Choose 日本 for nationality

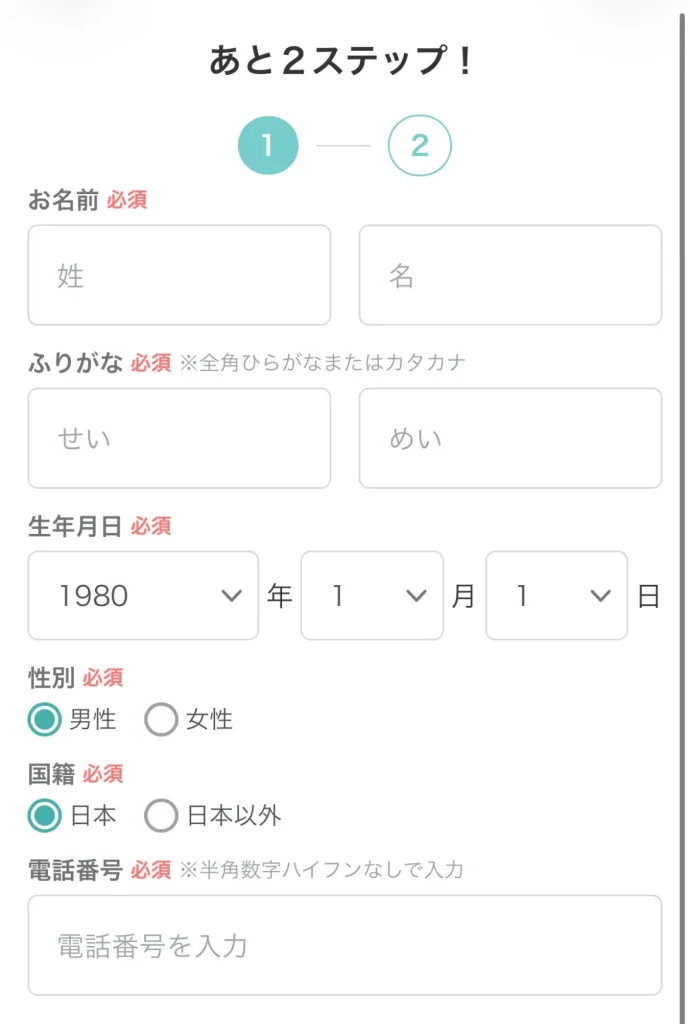tap(45, 815)
